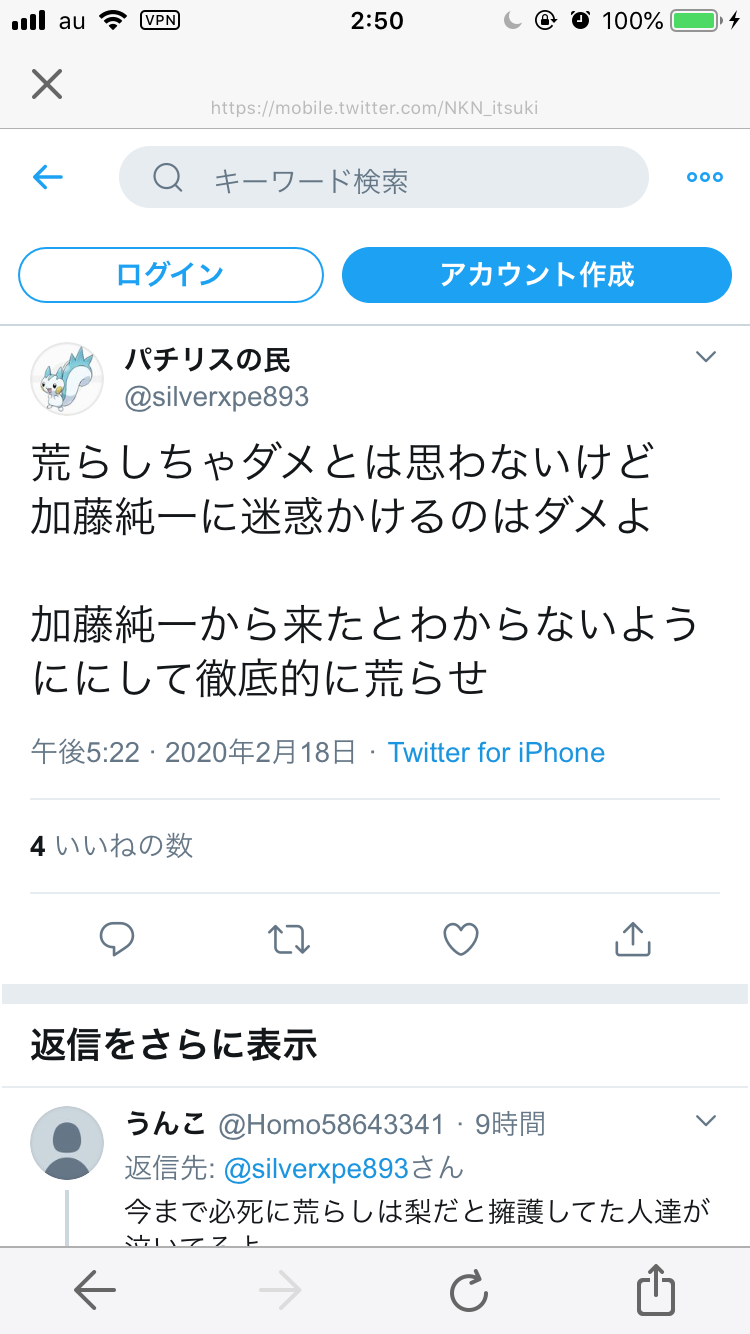Image resolution: width=750 pixels, height=1334 pixels.
Task: Expand the chevron menu on うんこ's reply
Action: pos(706,1121)
